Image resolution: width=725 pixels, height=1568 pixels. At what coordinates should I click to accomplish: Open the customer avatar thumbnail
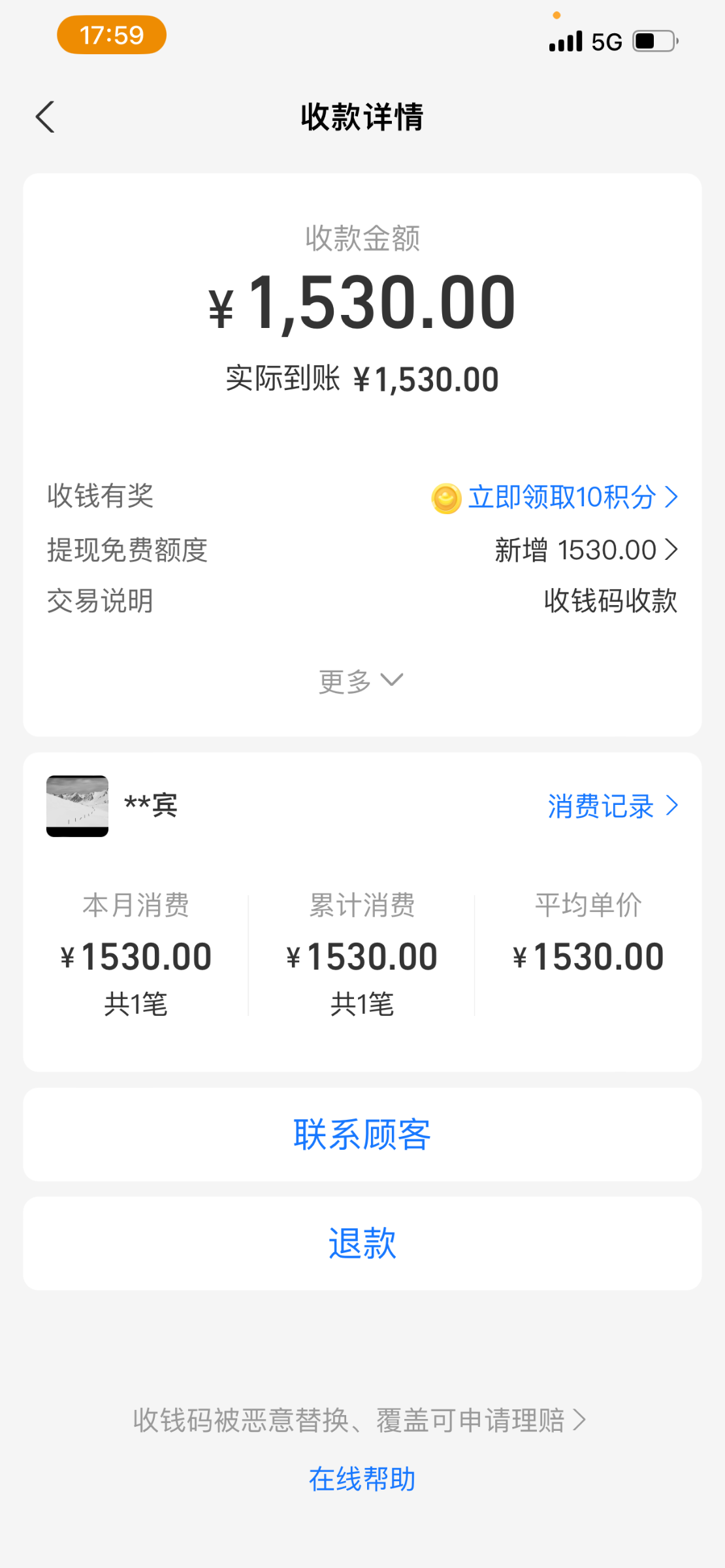(77, 806)
